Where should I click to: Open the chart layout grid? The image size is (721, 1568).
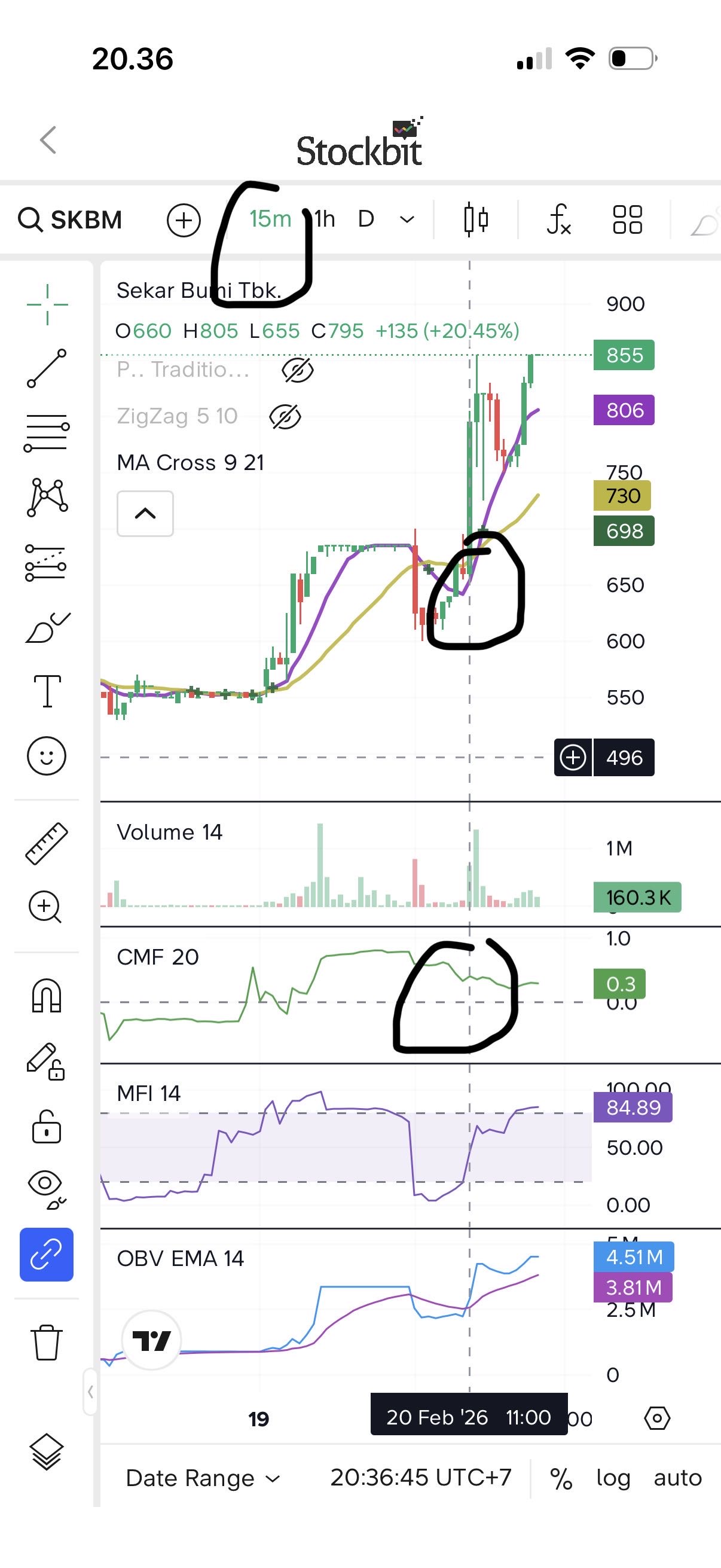tap(627, 219)
